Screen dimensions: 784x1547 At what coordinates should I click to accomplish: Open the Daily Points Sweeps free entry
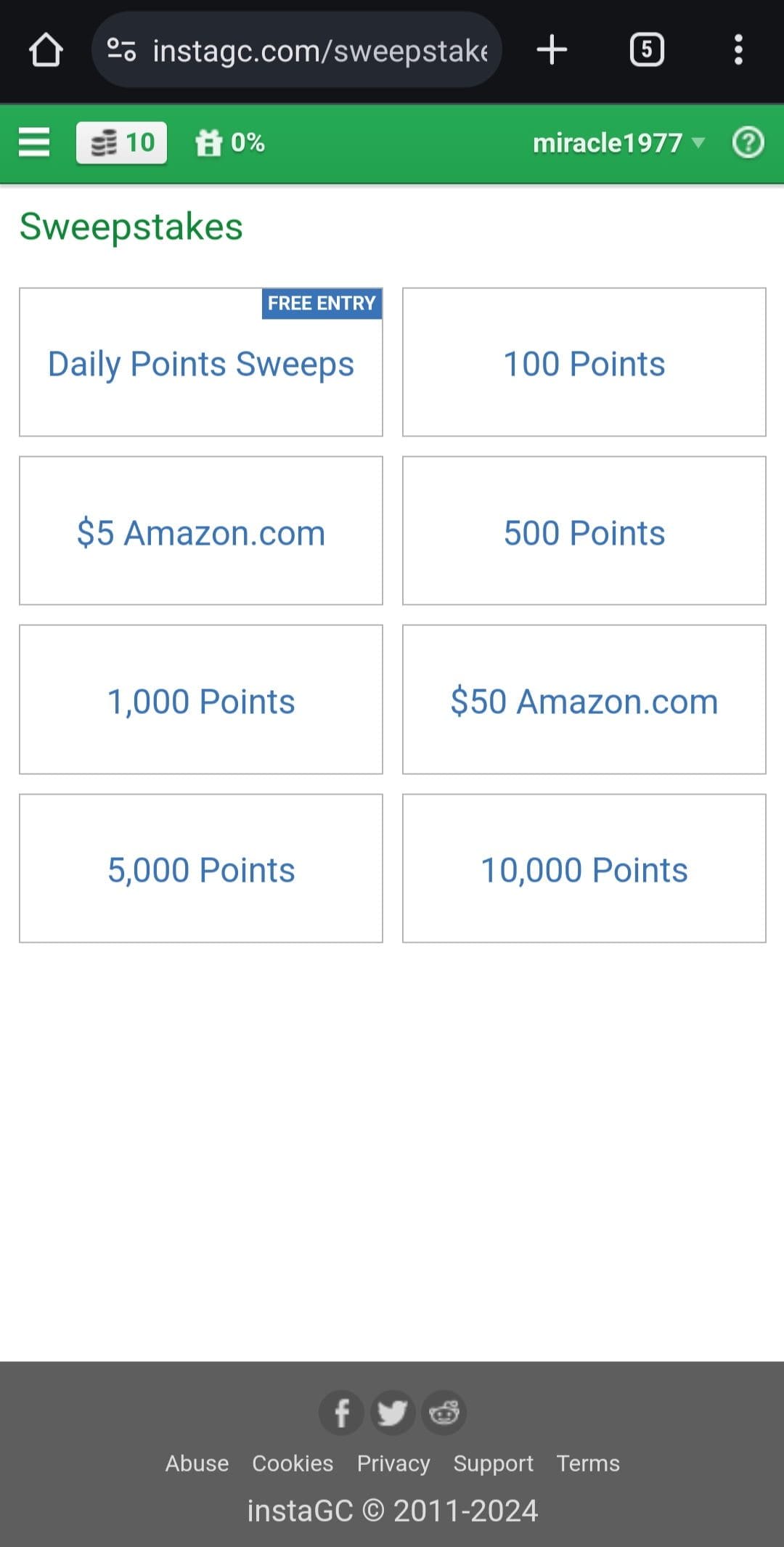click(201, 362)
